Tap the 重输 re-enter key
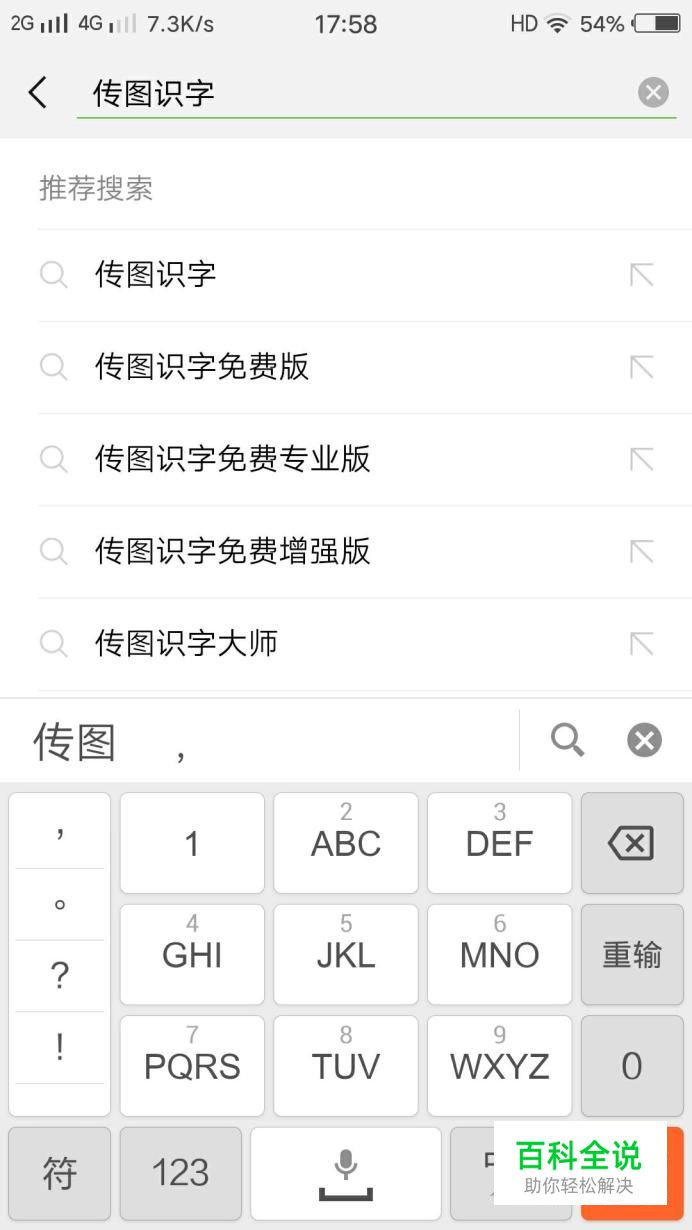Viewport: 692px width, 1230px height. pyautogui.click(x=632, y=955)
